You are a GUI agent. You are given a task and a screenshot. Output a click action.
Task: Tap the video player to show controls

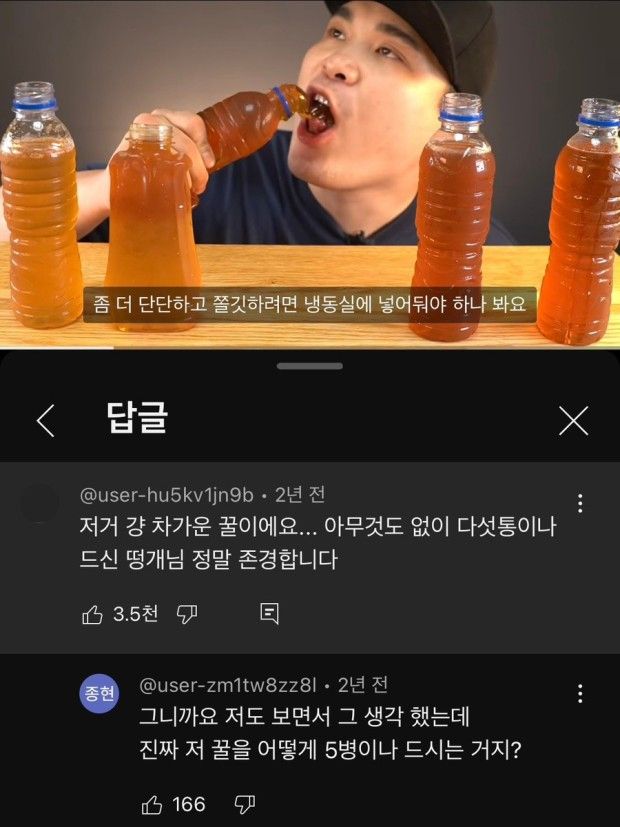310,170
